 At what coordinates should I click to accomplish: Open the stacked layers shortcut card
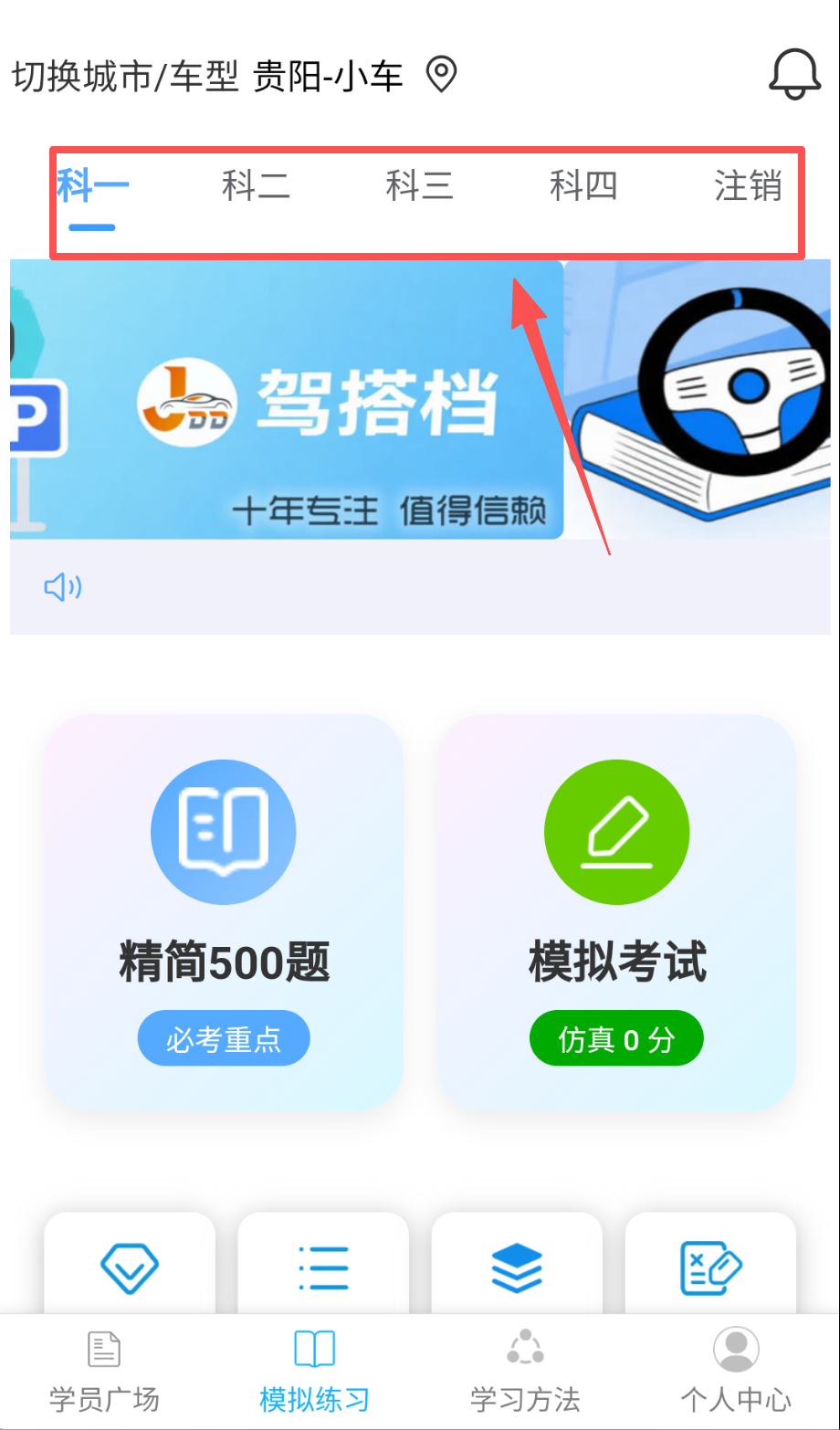[517, 1267]
